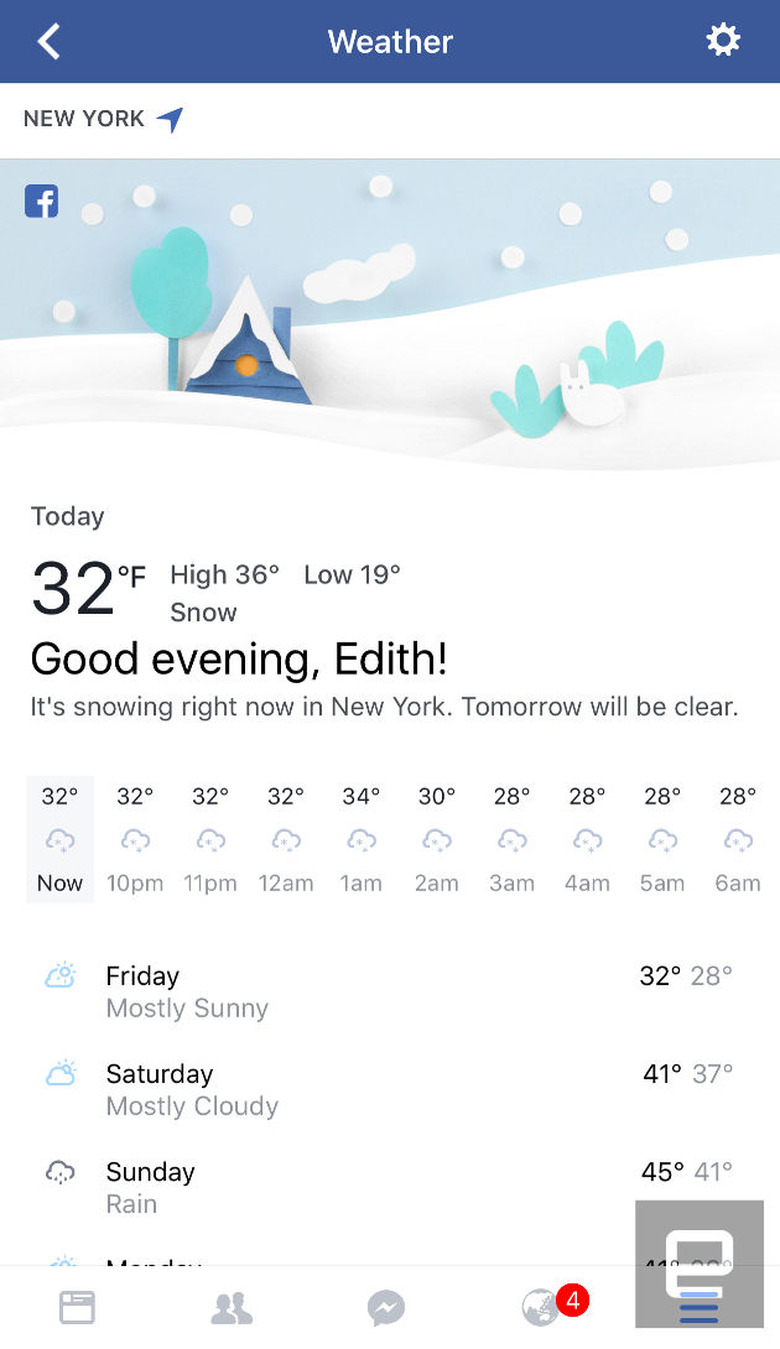780x1349 pixels.
Task: Open the Notifications globe tab
Action: [x=541, y=1307]
